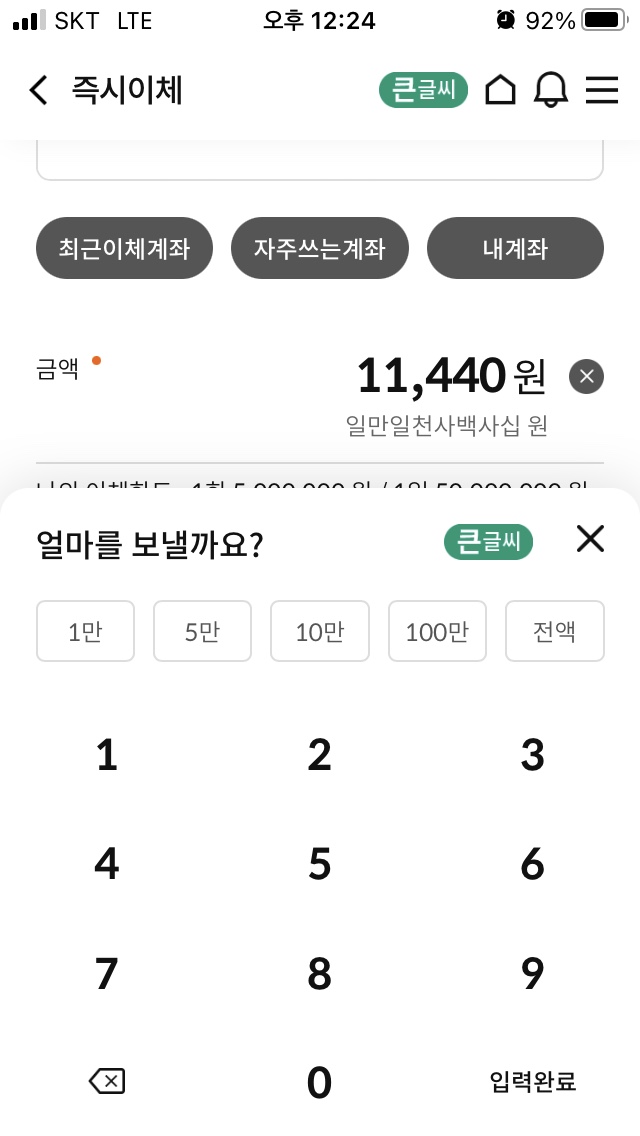This screenshot has height=1136, width=640.
Task: Confirm amount with 입력완료
Action: 533,1082
